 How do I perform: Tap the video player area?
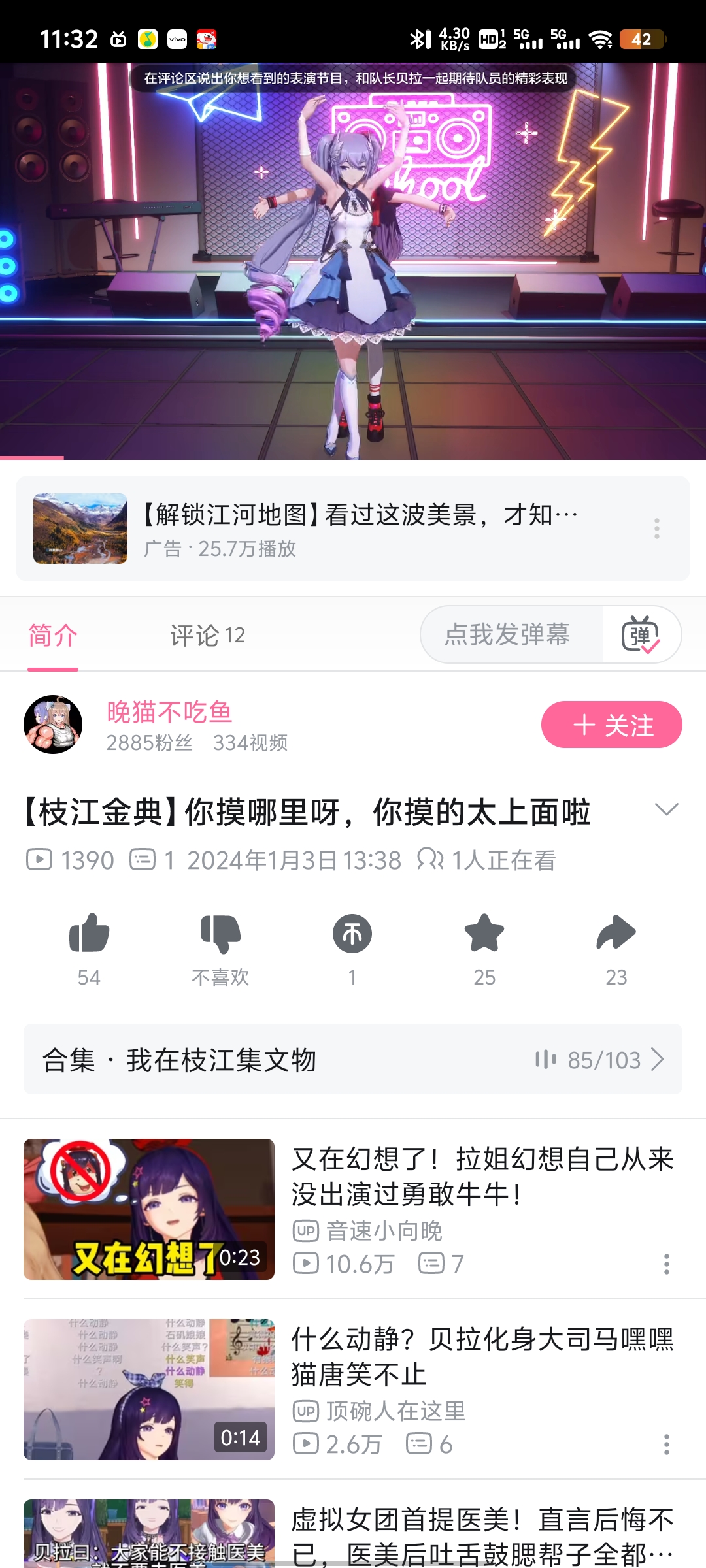[353, 261]
